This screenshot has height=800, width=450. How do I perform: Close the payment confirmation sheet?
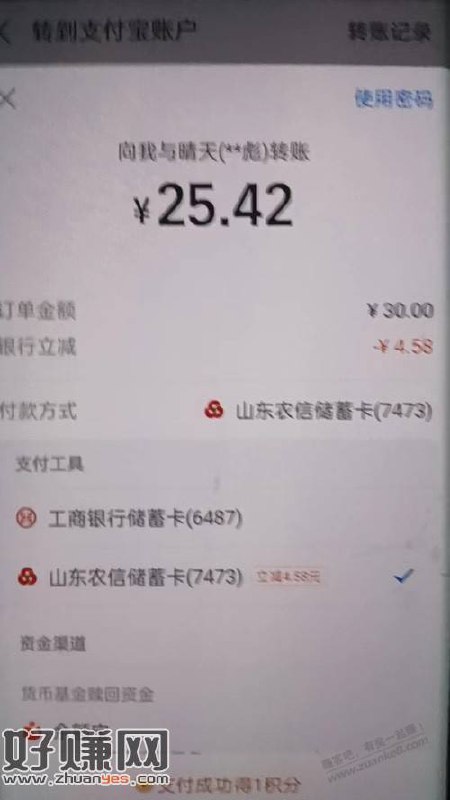(7, 99)
